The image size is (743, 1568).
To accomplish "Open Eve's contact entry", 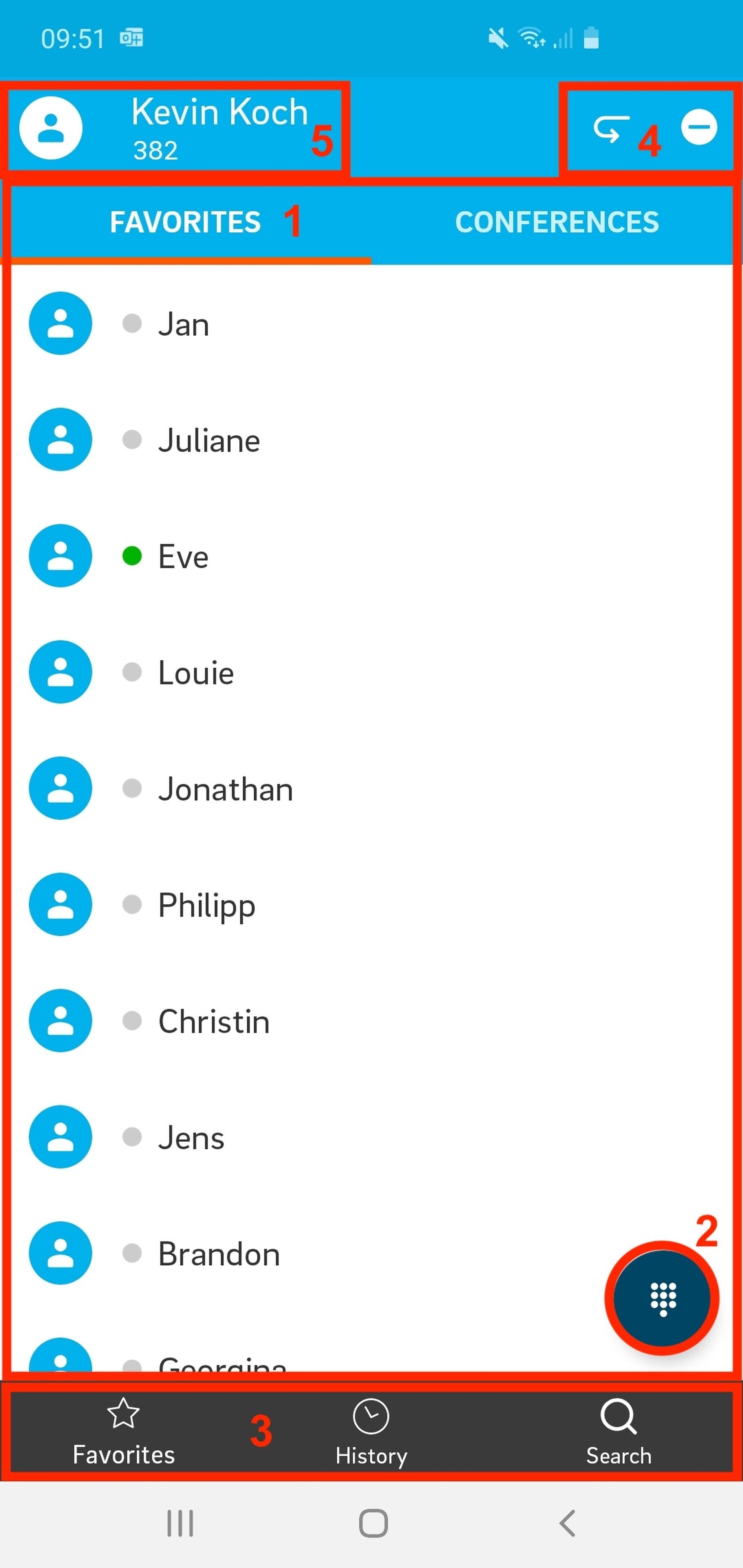I will 183,556.
